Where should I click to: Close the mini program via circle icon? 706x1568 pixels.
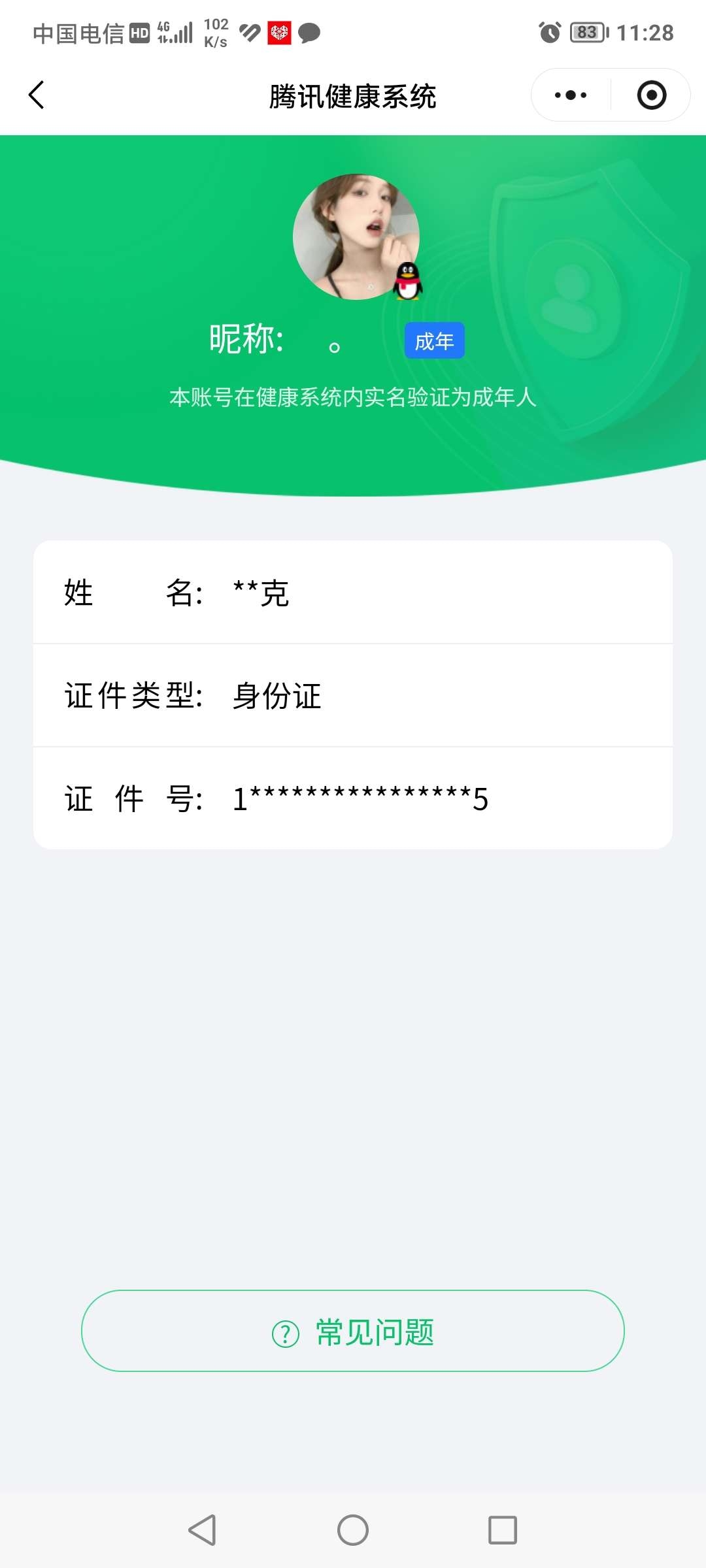(651, 95)
